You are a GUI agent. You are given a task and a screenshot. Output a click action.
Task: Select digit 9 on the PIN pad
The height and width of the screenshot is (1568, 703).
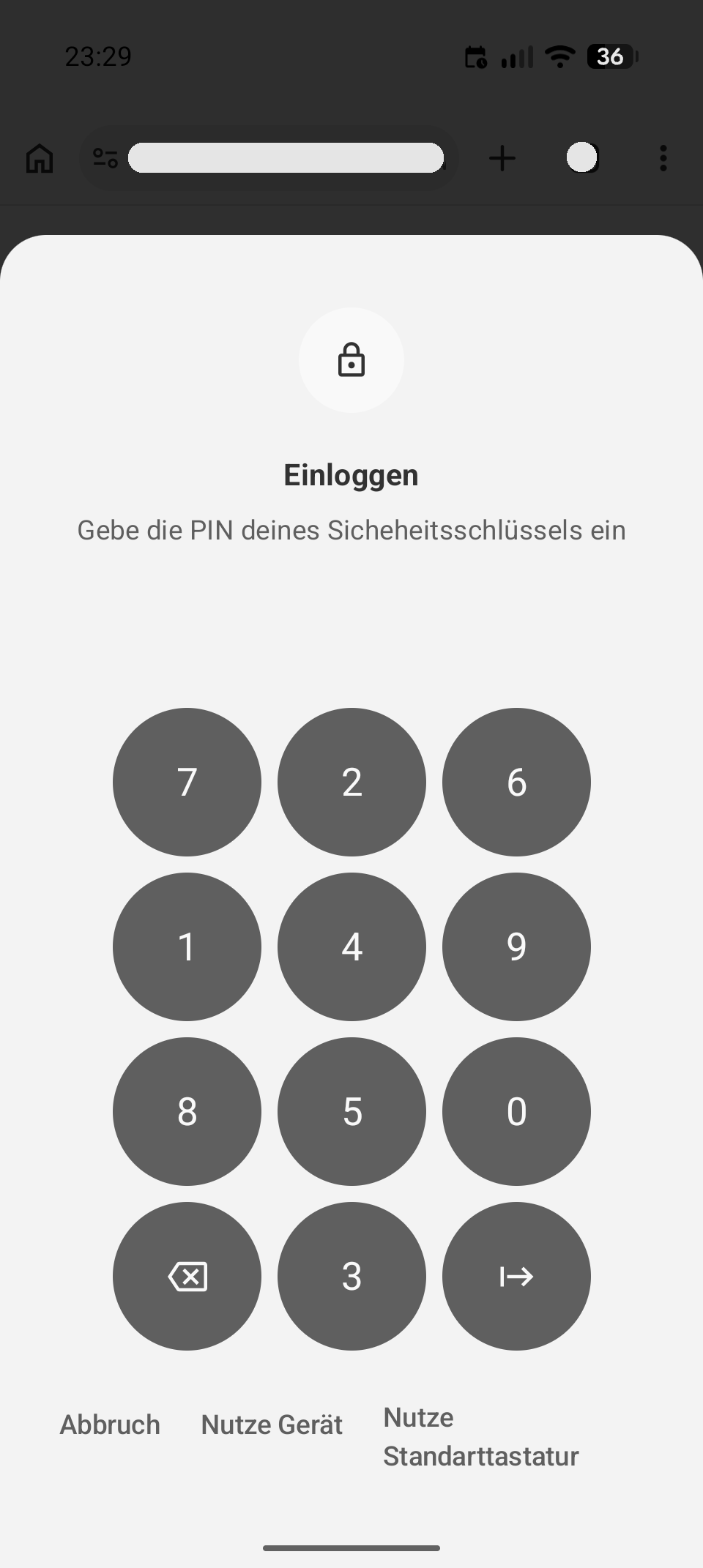click(x=516, y=947)
